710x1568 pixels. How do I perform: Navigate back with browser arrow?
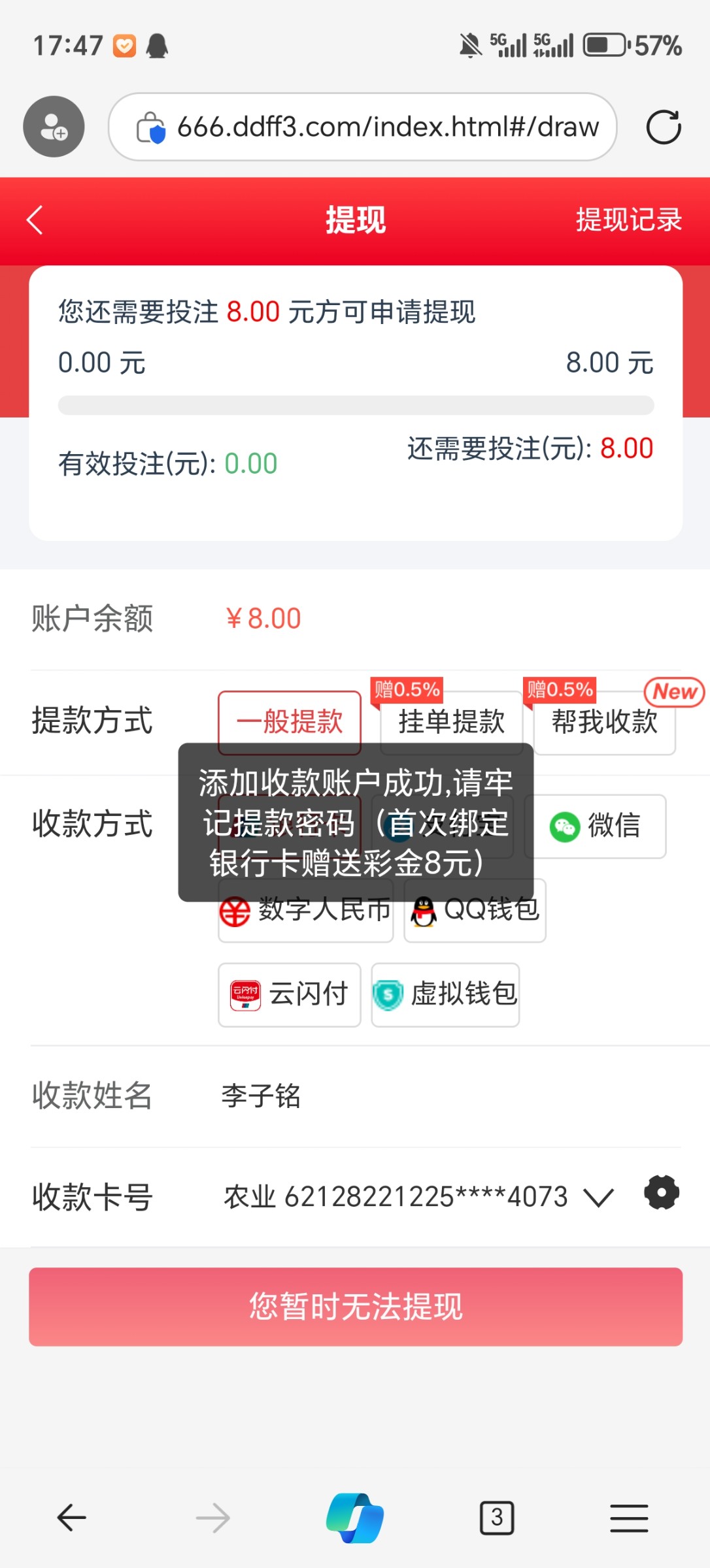pyautogui.click(x=71, y=1518)
